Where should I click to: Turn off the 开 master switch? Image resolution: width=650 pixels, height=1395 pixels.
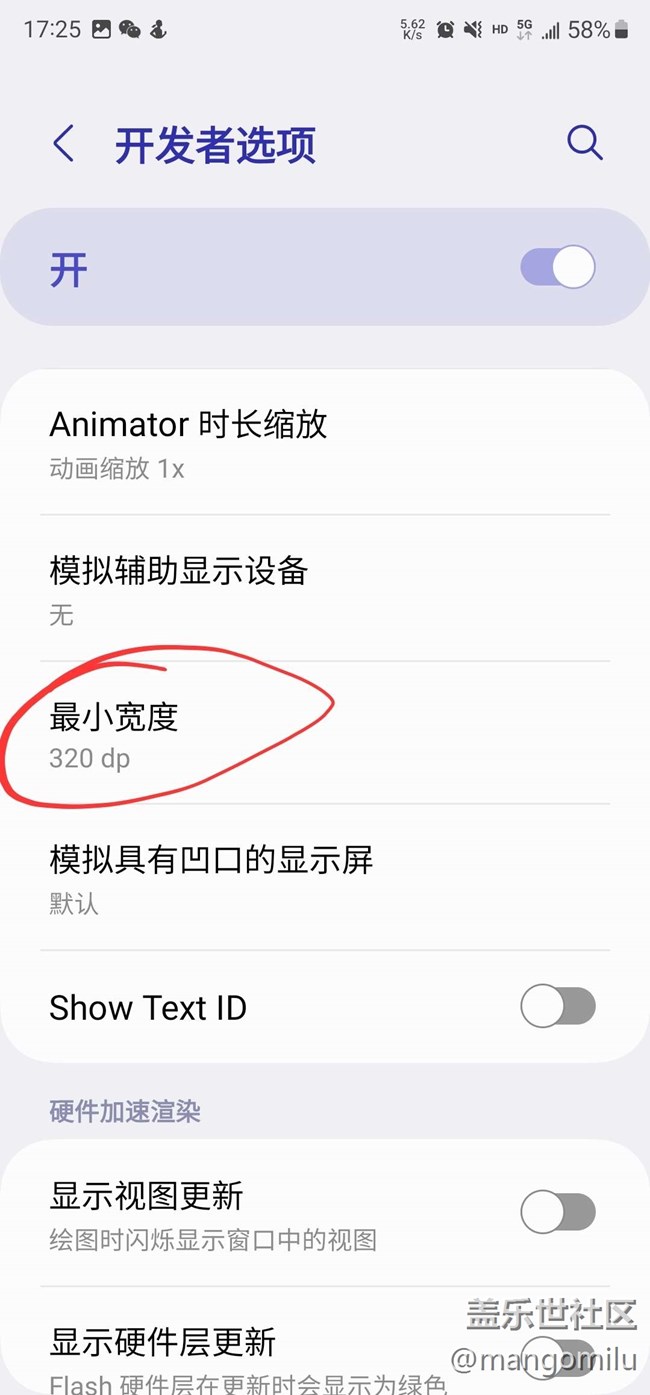[x=558, y=268]
